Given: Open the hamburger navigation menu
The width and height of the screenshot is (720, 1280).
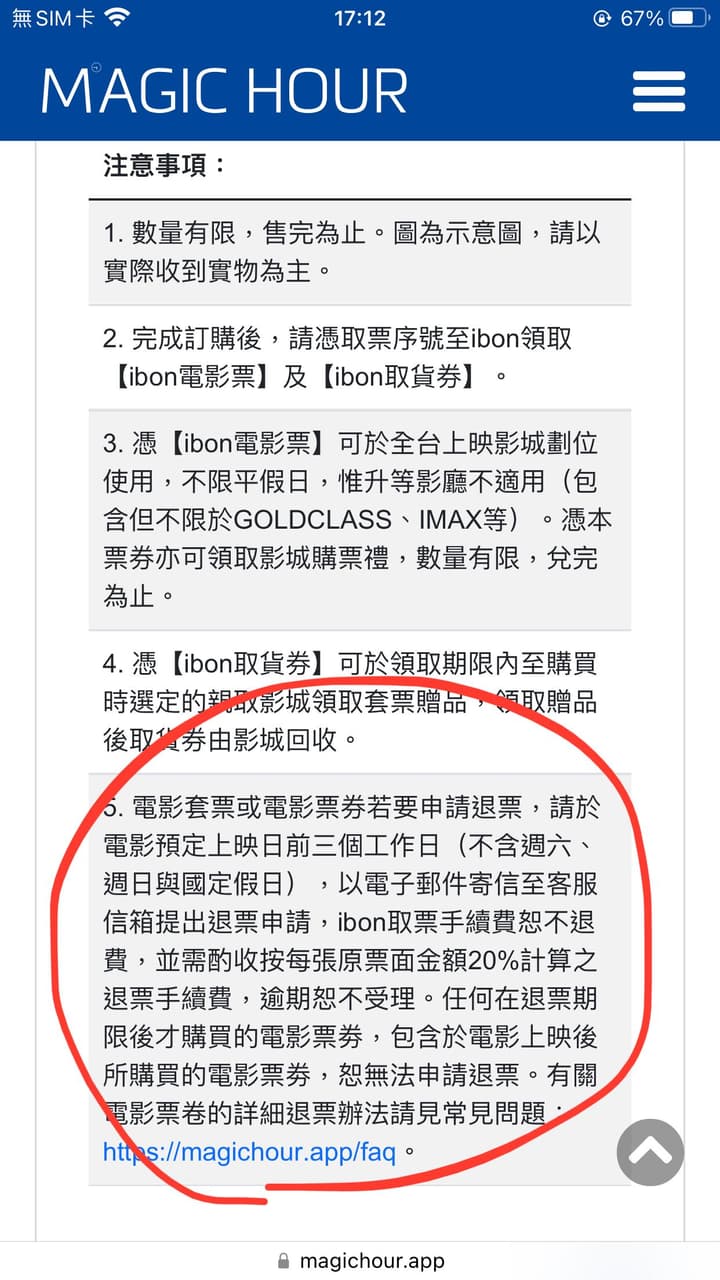Looking at the screenshot, I should click(x=659, y=91).
